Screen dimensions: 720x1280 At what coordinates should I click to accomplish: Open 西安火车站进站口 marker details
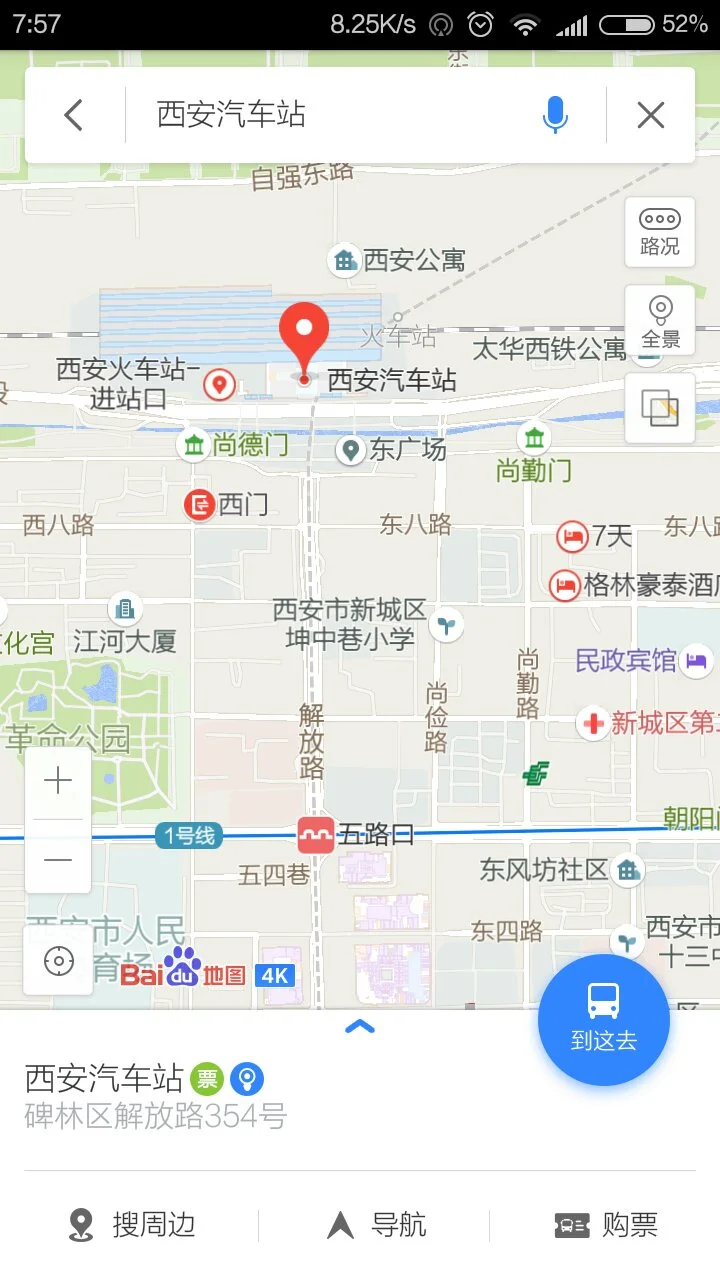coord(219,383)
